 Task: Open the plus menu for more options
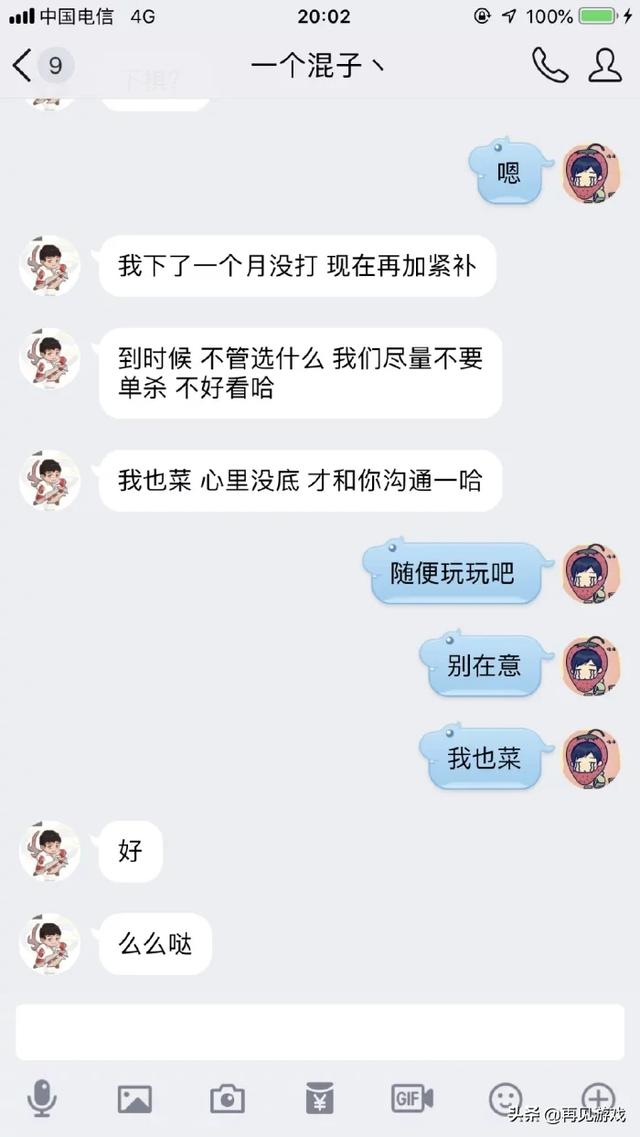point(598,1097)
